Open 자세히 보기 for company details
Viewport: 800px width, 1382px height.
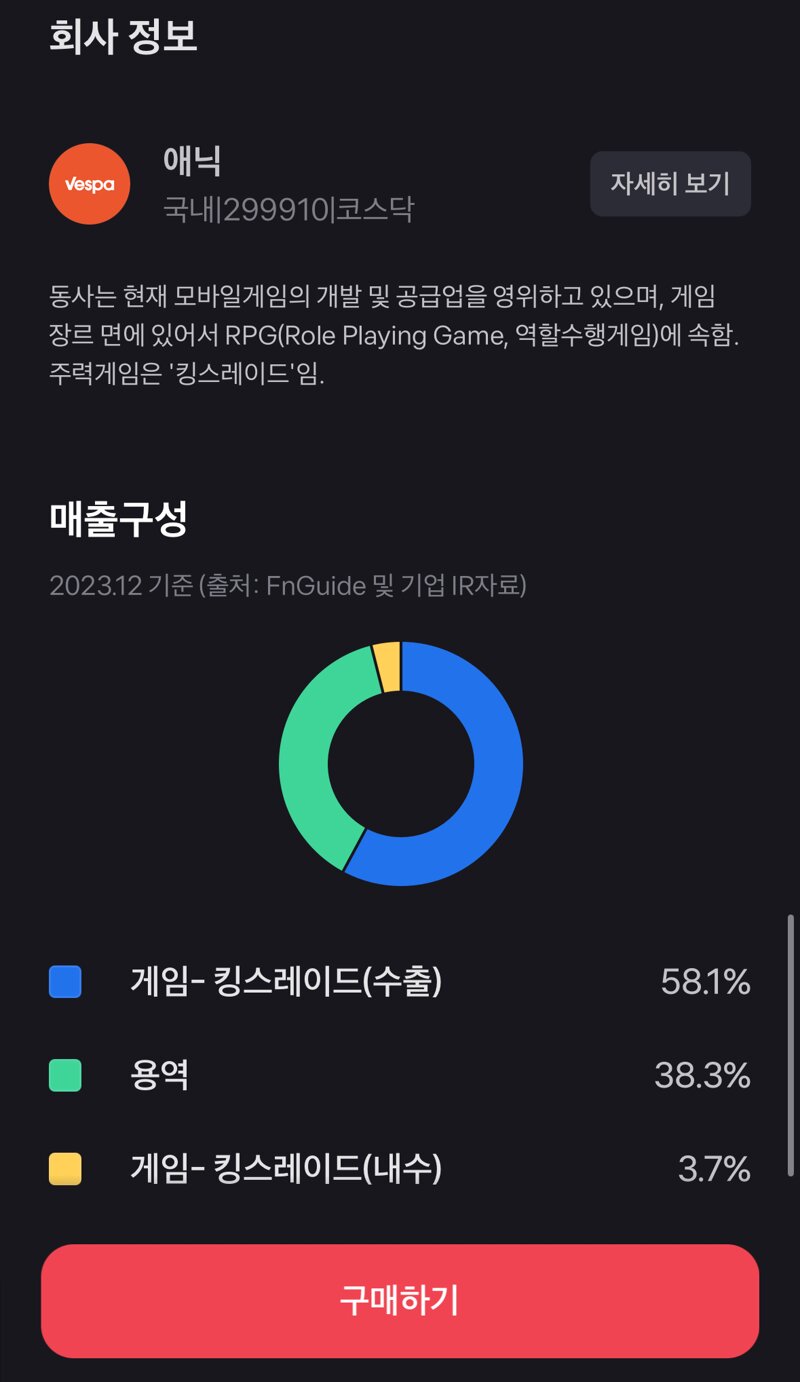[670, 184]
